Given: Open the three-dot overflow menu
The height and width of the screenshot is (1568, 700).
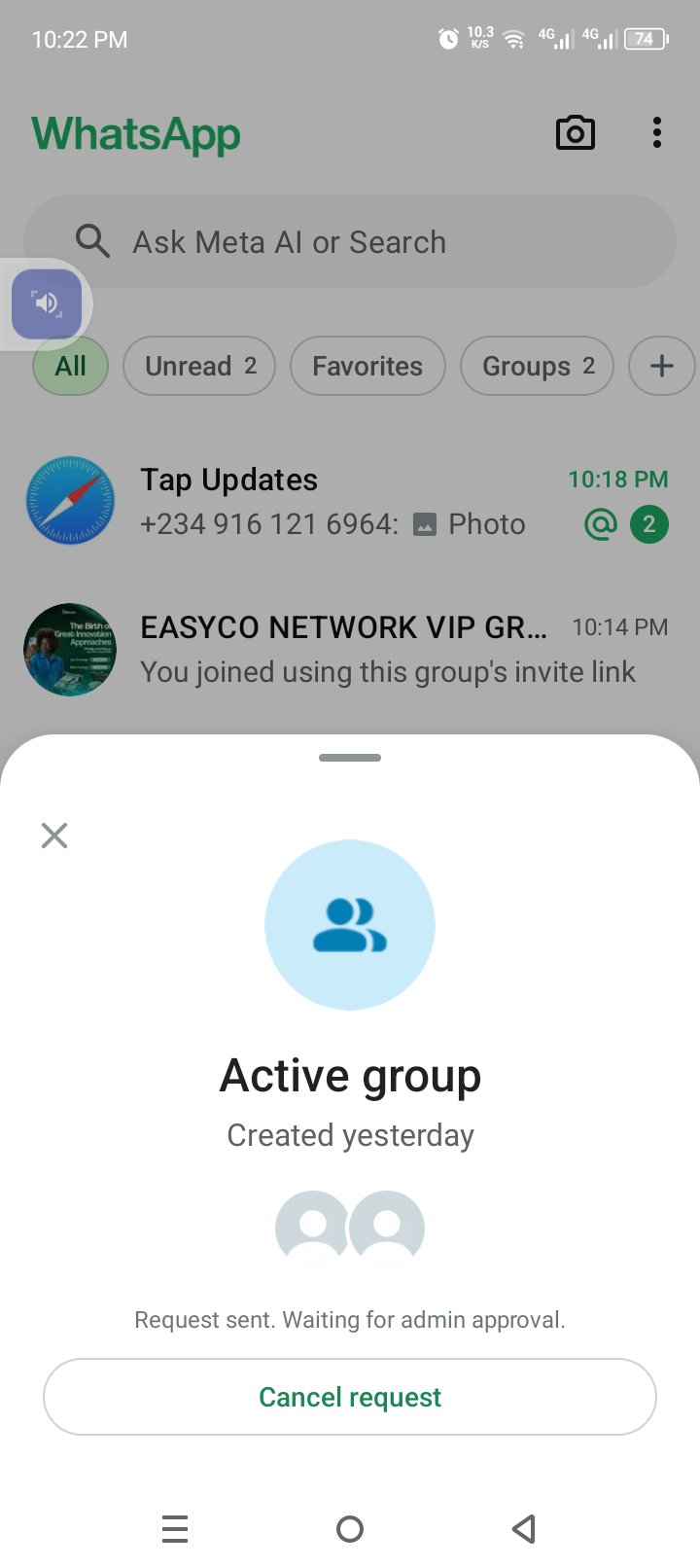Looking at the screenshot, I should (657, 133).
